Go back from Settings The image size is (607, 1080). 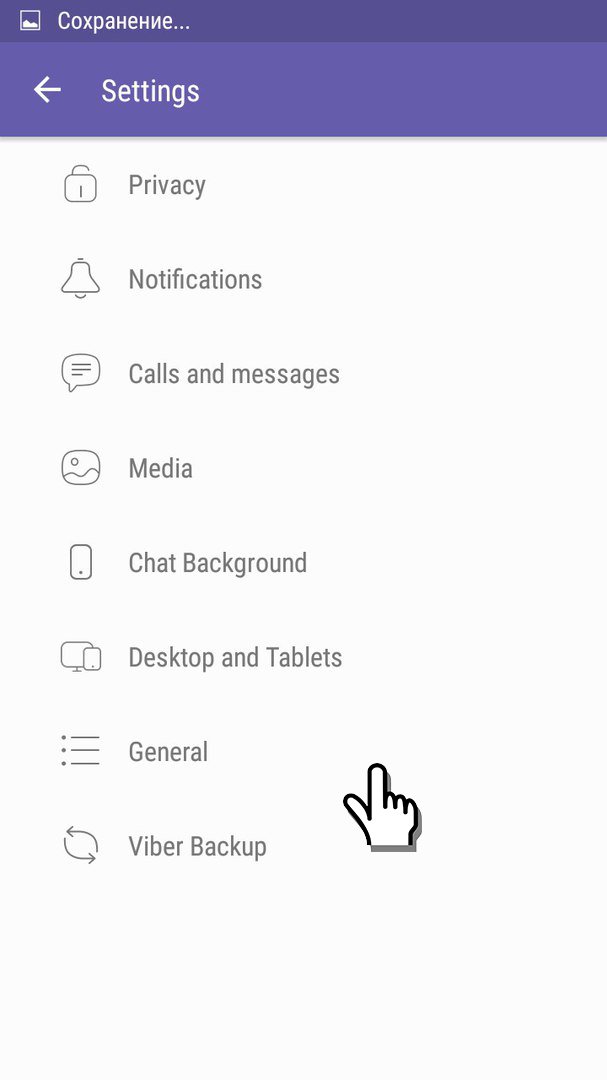click(47, 90)
